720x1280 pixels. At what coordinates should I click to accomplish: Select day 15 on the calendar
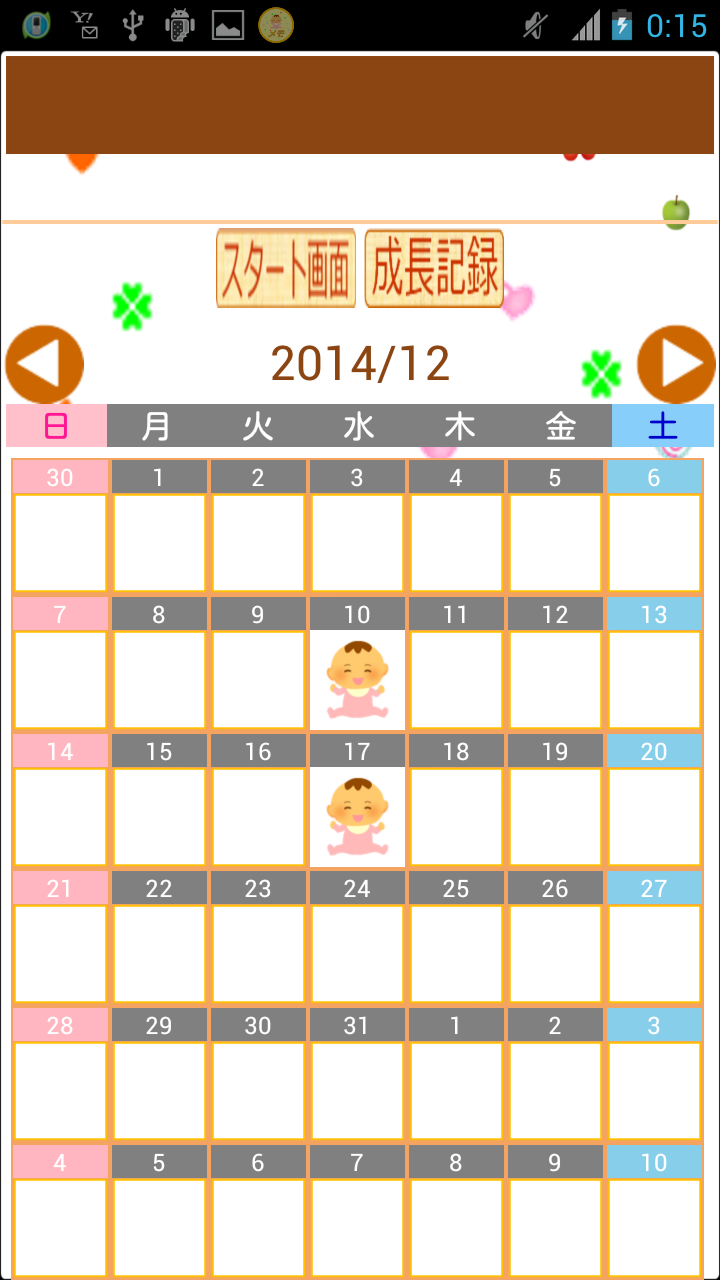(x=159, y=816)
